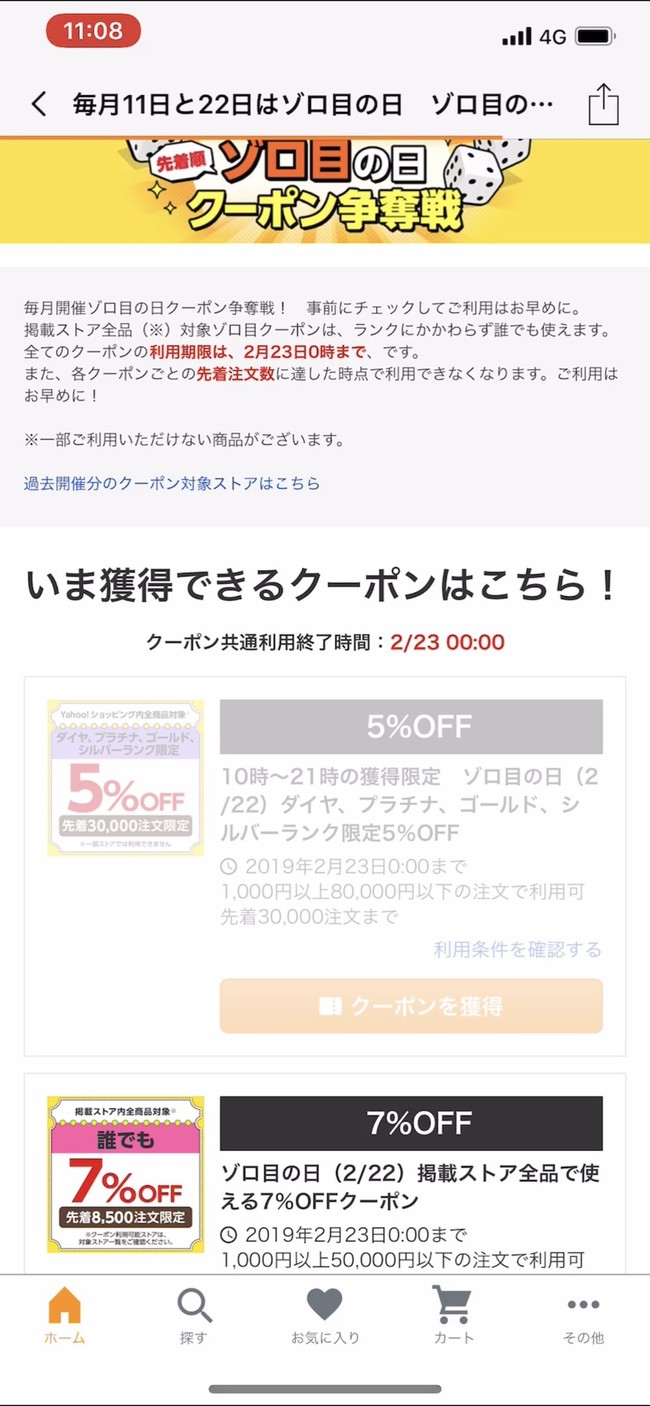The image size is (650, 1406).
Task: Switch to the ホーム tab
Action: pos(64,1316)
